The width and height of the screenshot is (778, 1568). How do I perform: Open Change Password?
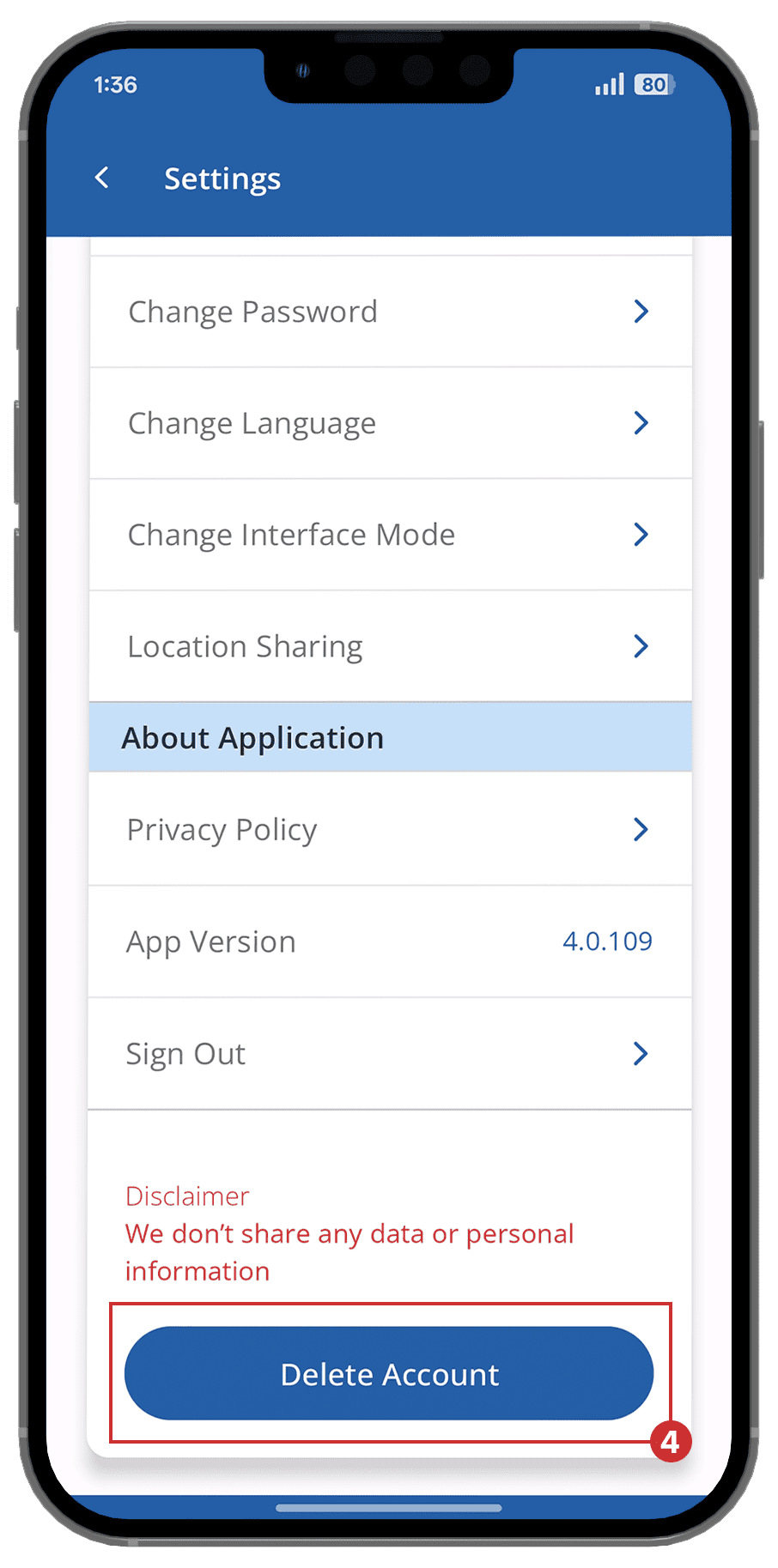coord(391,312)
